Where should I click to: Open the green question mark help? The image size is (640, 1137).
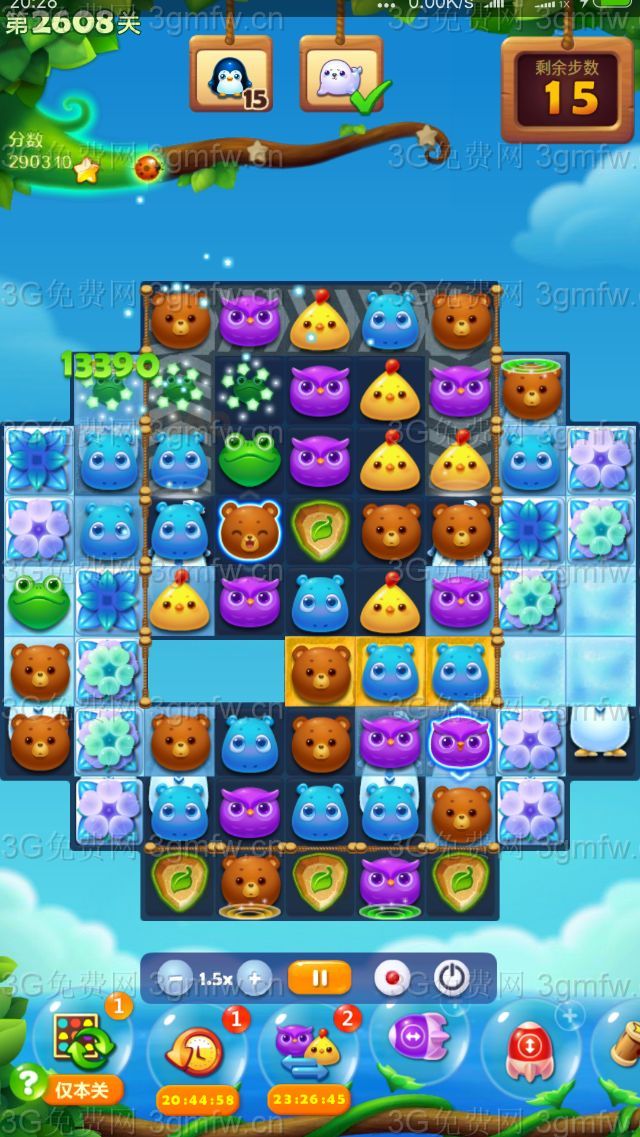pos(30,1082)
